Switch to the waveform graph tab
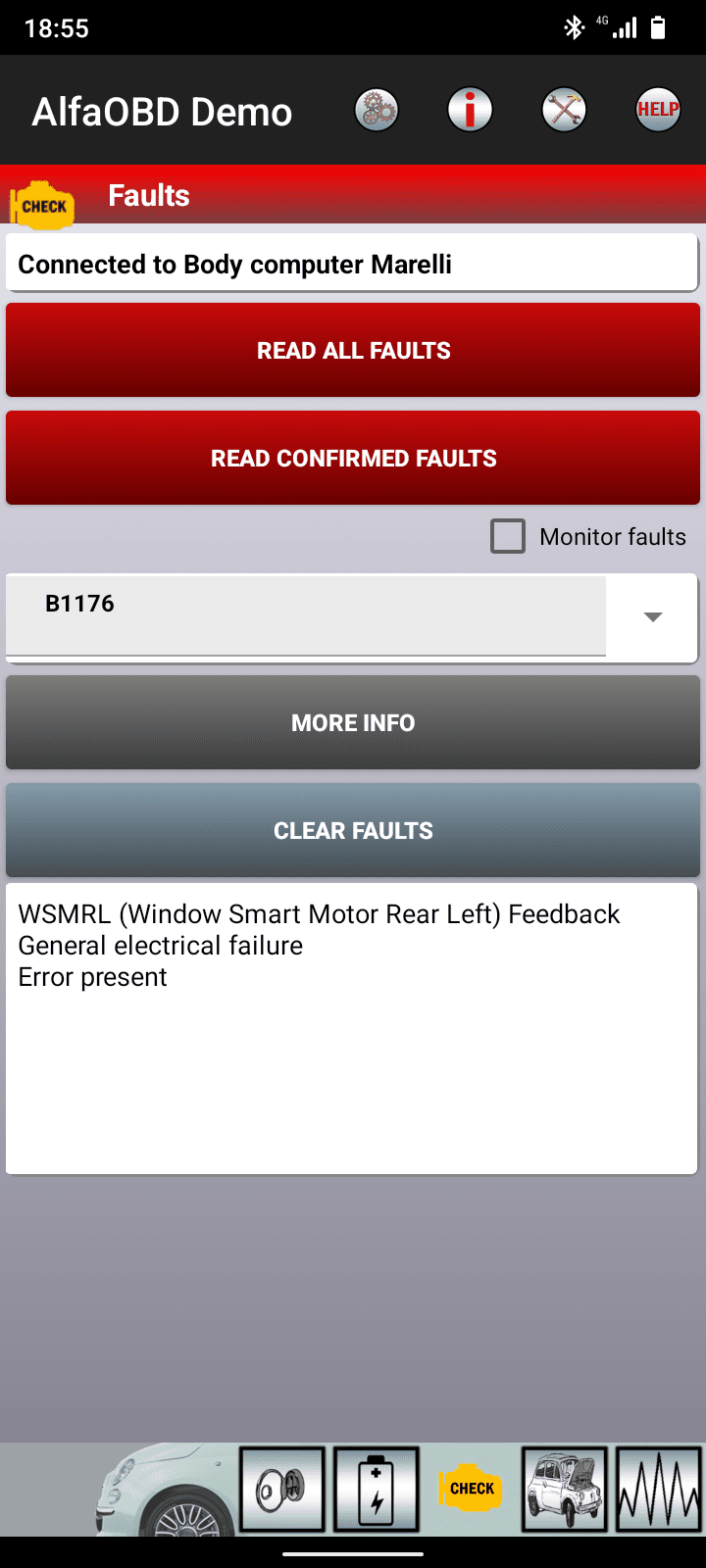Image resolution: width=706 pixels, height=1568 pixels. (x=659, y=1490)
